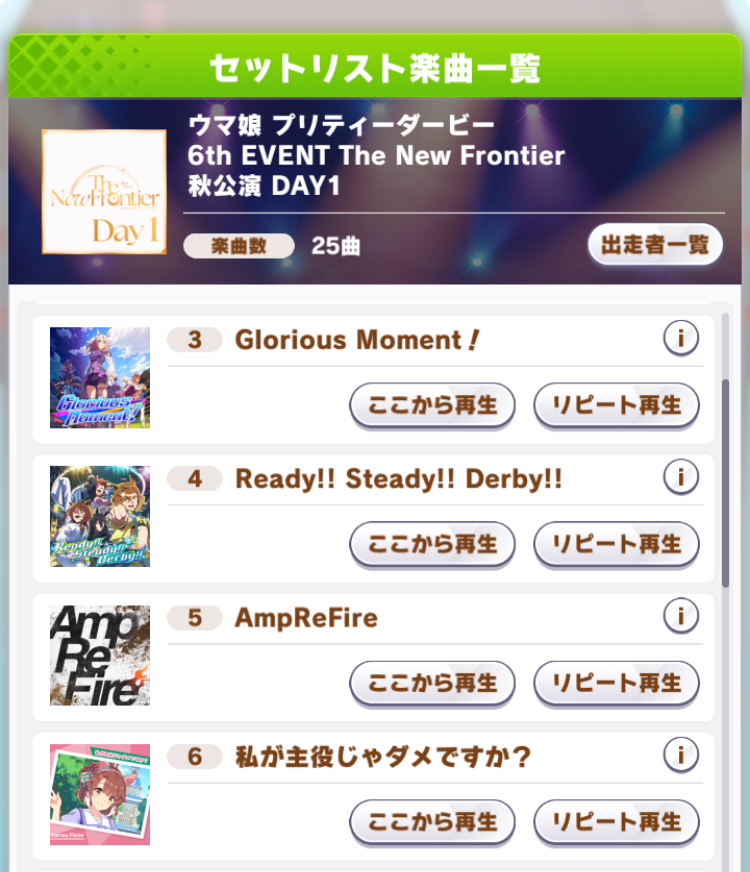Start playback from Ready!! Steady!! Derby!!

coord(432,544)
